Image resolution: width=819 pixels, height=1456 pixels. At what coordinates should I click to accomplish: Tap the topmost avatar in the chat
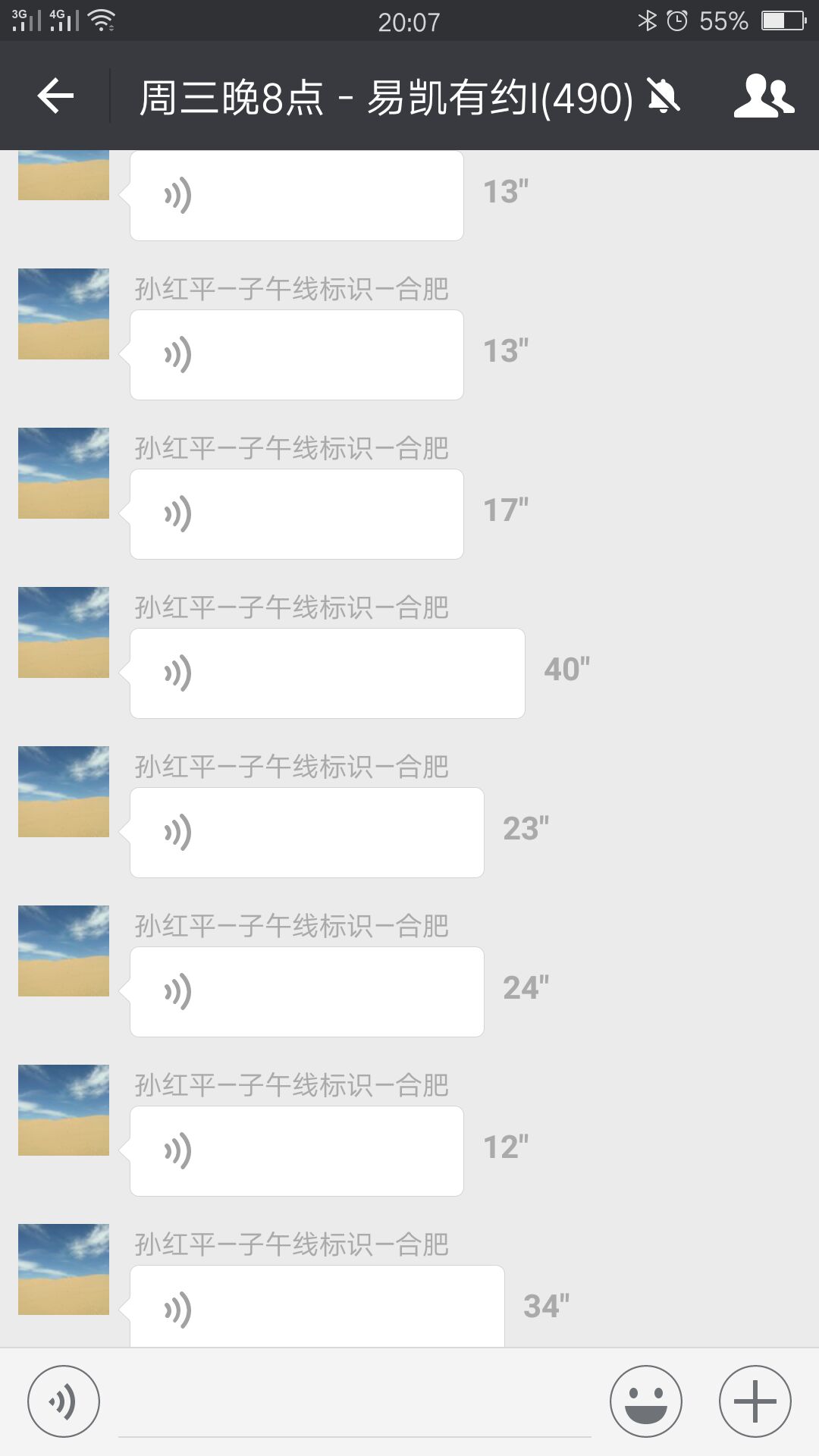[x=63, y=176]
